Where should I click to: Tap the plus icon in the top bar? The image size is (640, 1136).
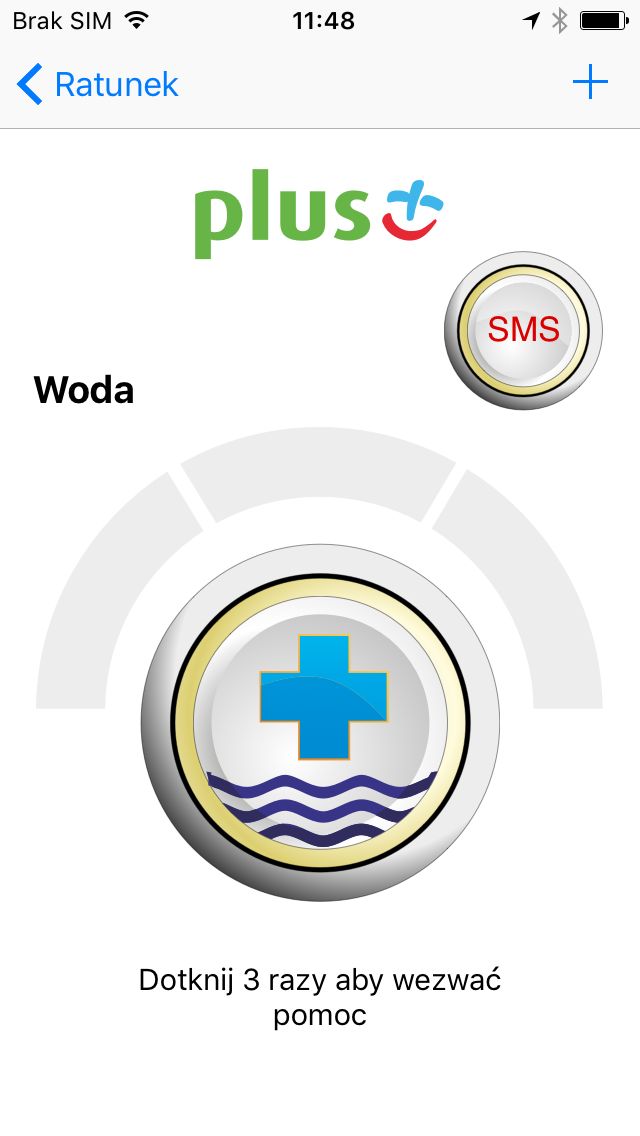(590, 82)
